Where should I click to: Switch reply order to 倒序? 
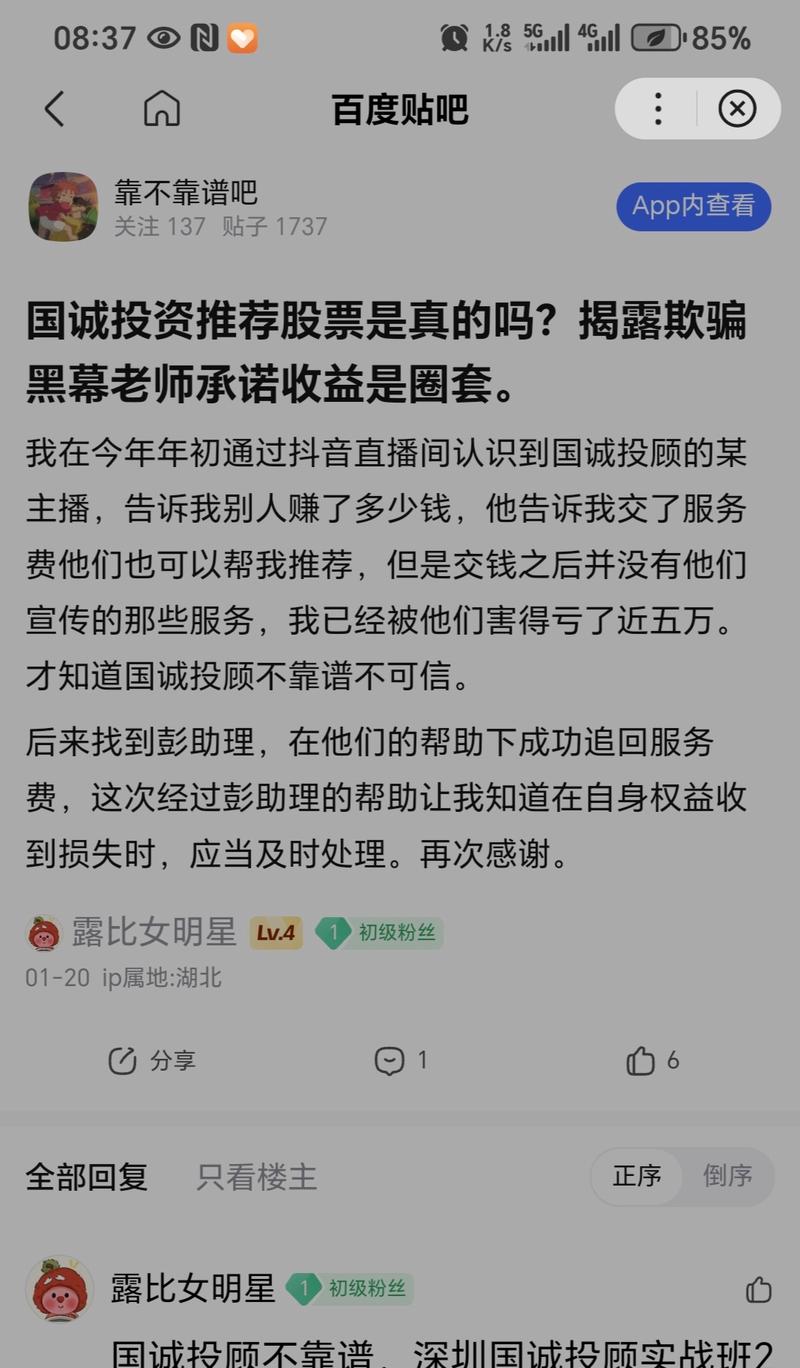[x=728, y=1177]
